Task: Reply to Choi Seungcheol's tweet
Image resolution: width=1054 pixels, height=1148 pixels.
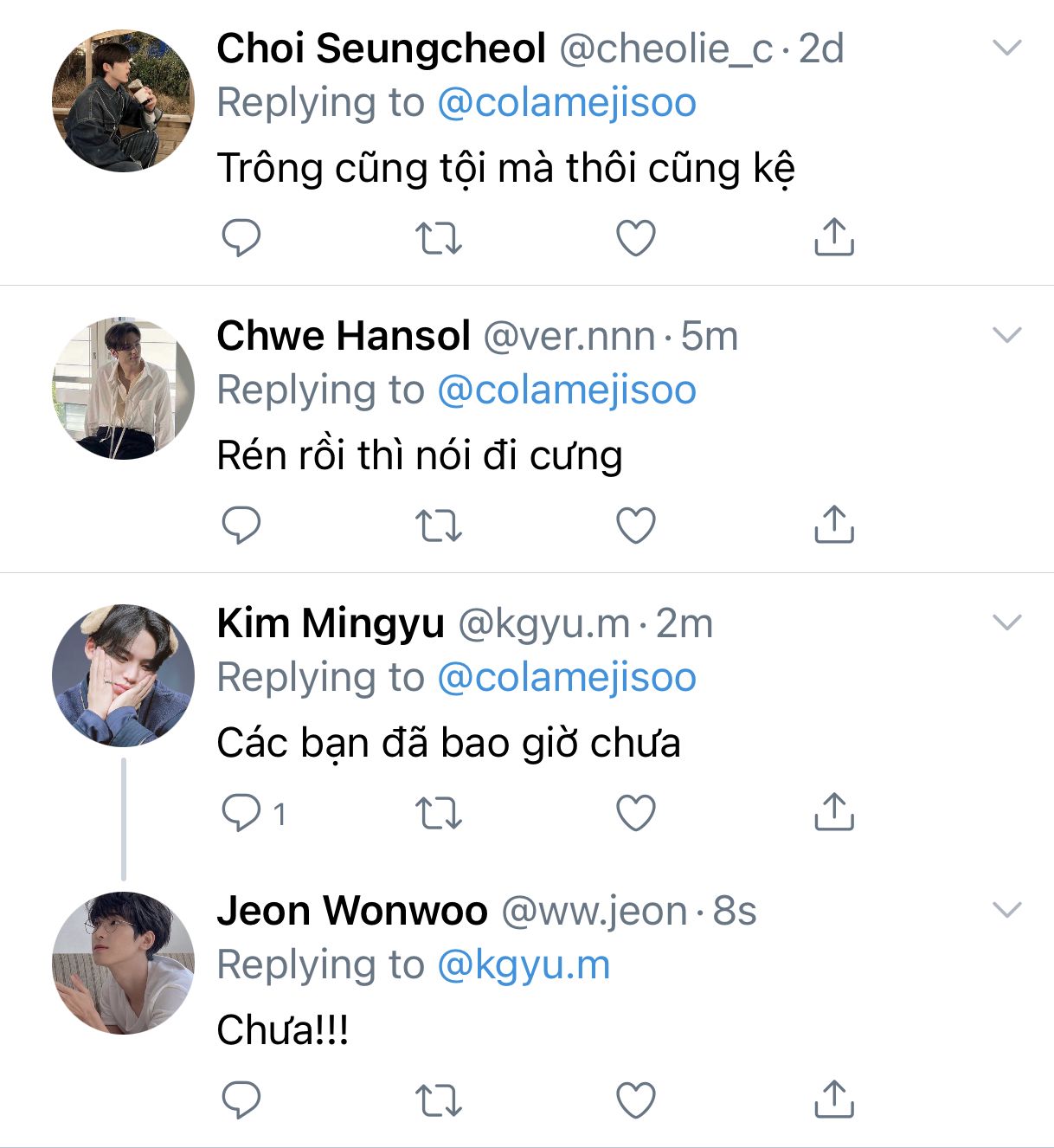Action: pyautogui.click(x=241, y=238)
